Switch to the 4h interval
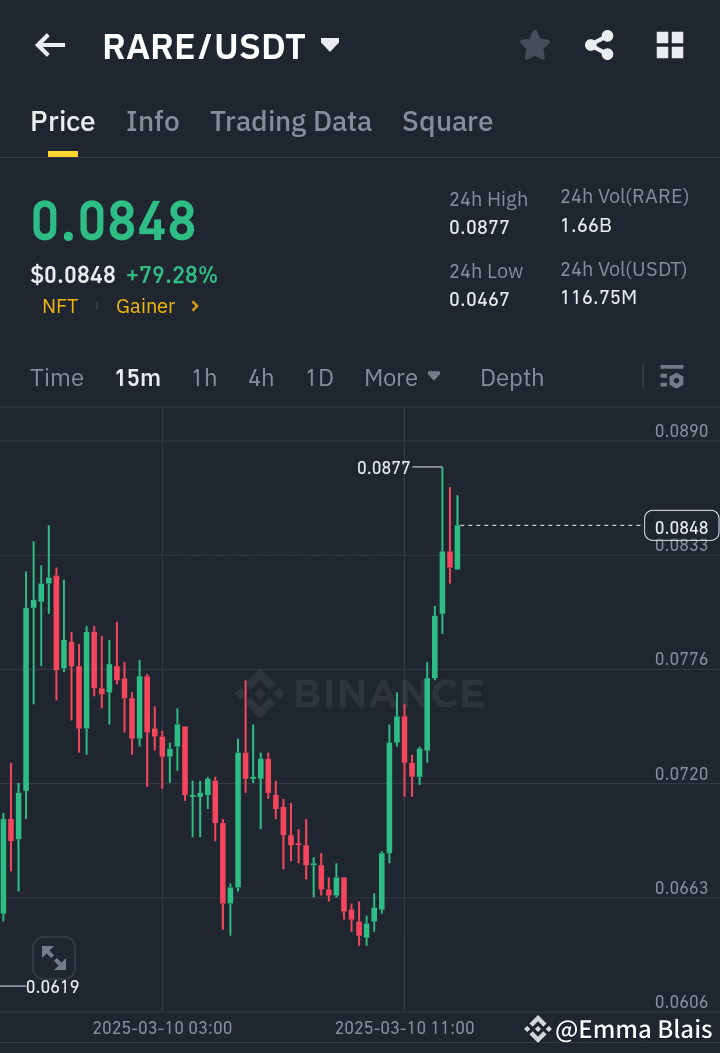 coord(261,378)
